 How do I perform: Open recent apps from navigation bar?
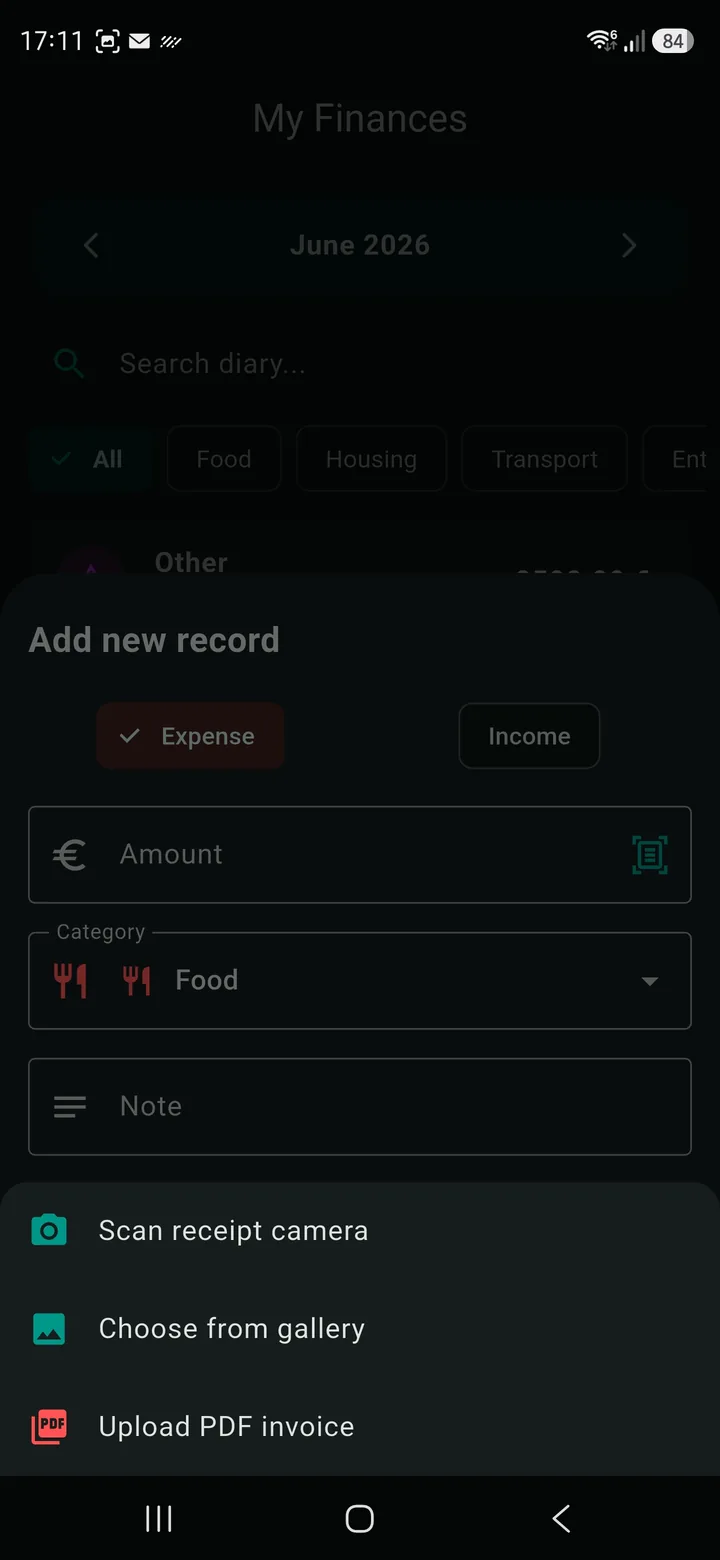tap(159, 1519)
